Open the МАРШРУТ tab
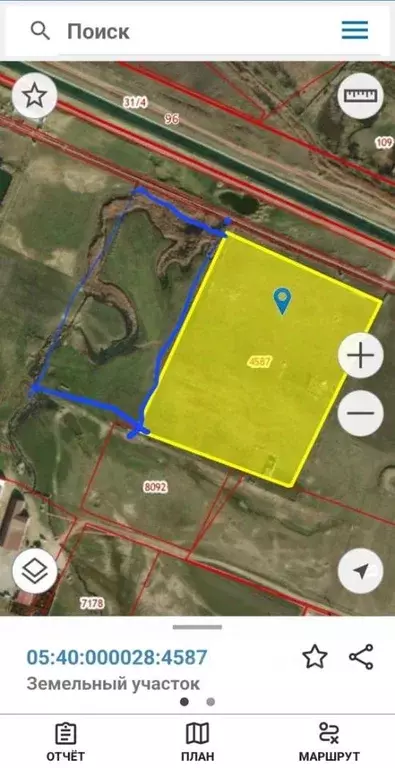 click(329, 742)
